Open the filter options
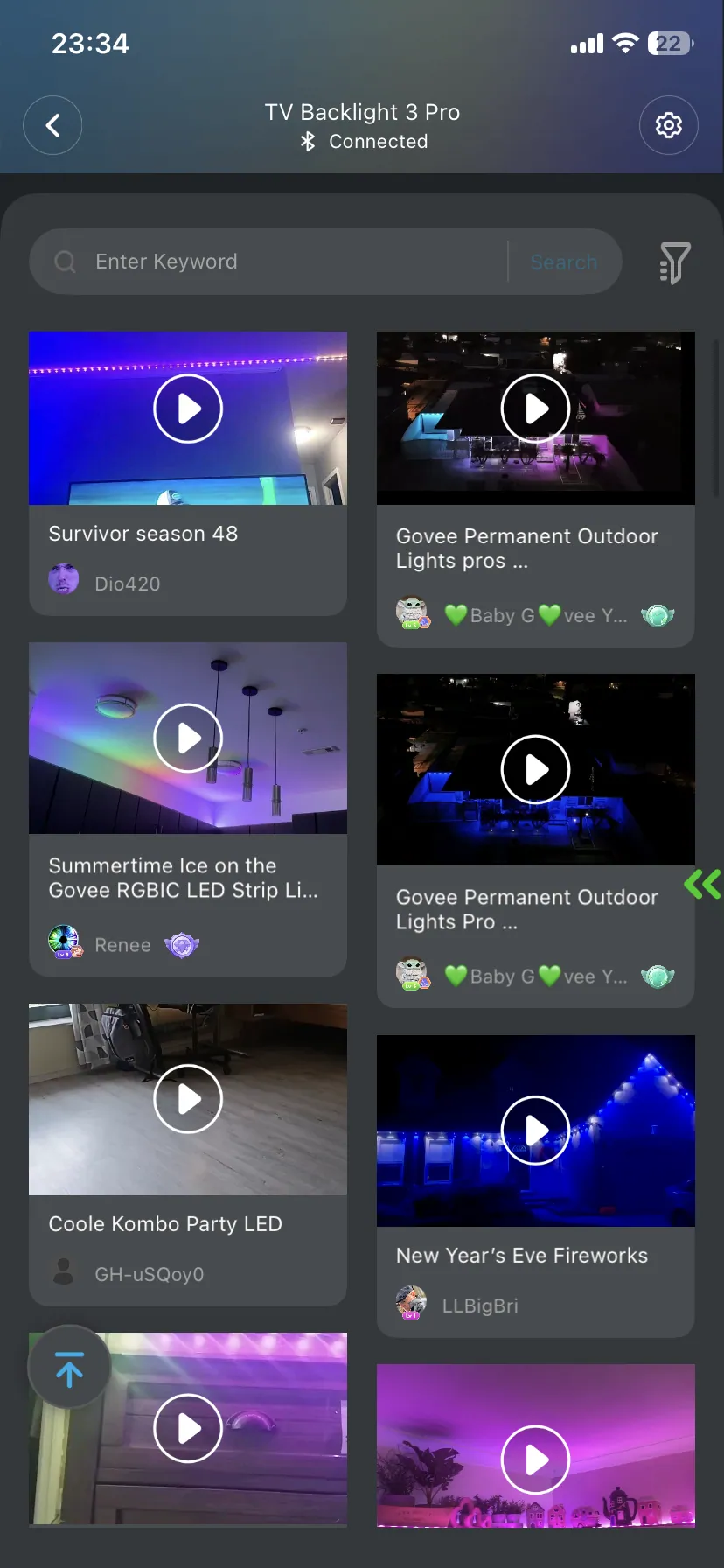Image resolution: width=724 pixels, height=1568 pixels. [x=674, y=262]
